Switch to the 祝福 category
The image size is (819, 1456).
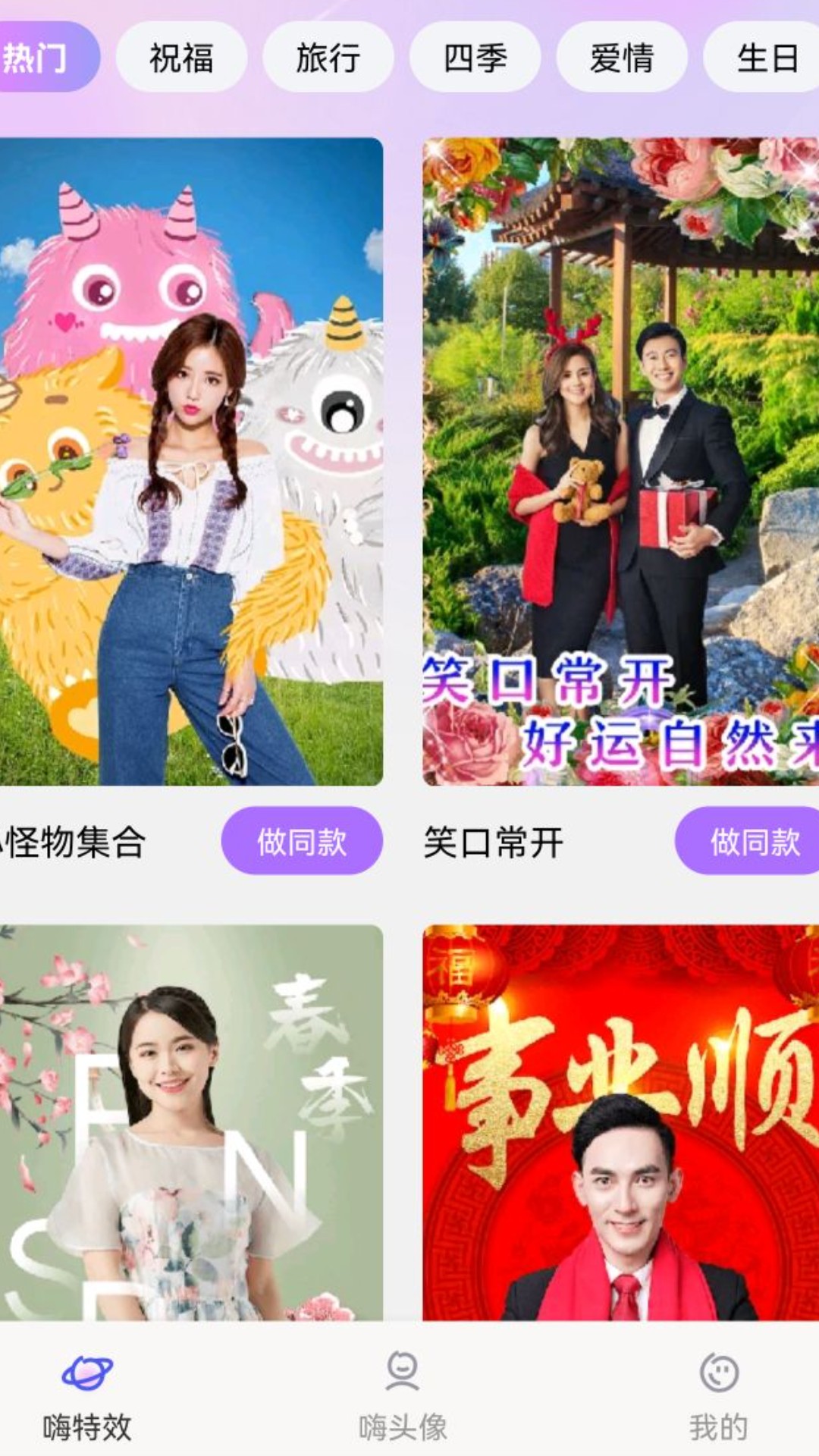[x=181, y=58]
